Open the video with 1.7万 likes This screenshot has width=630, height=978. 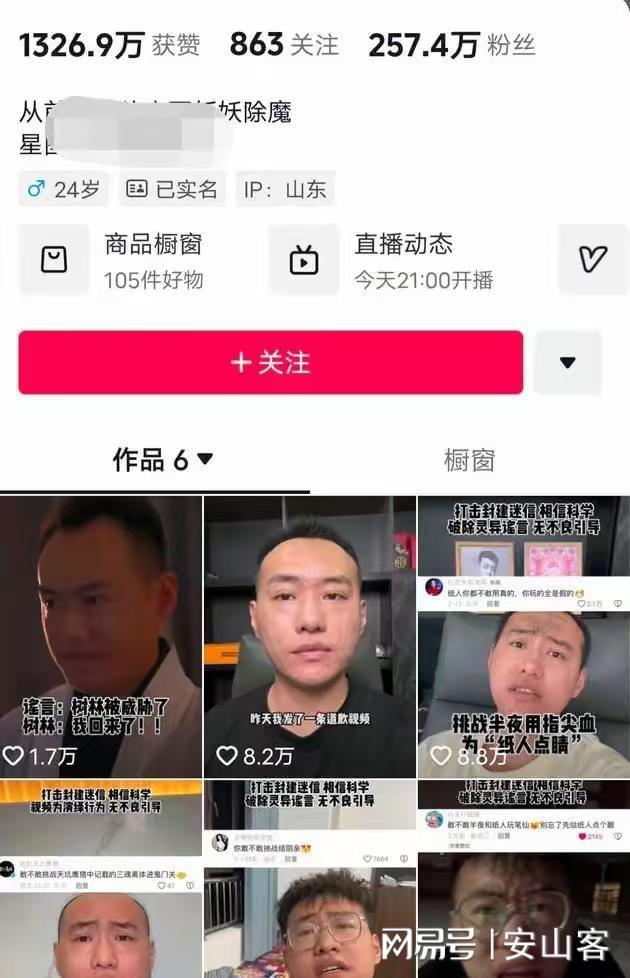coord(100,635)
